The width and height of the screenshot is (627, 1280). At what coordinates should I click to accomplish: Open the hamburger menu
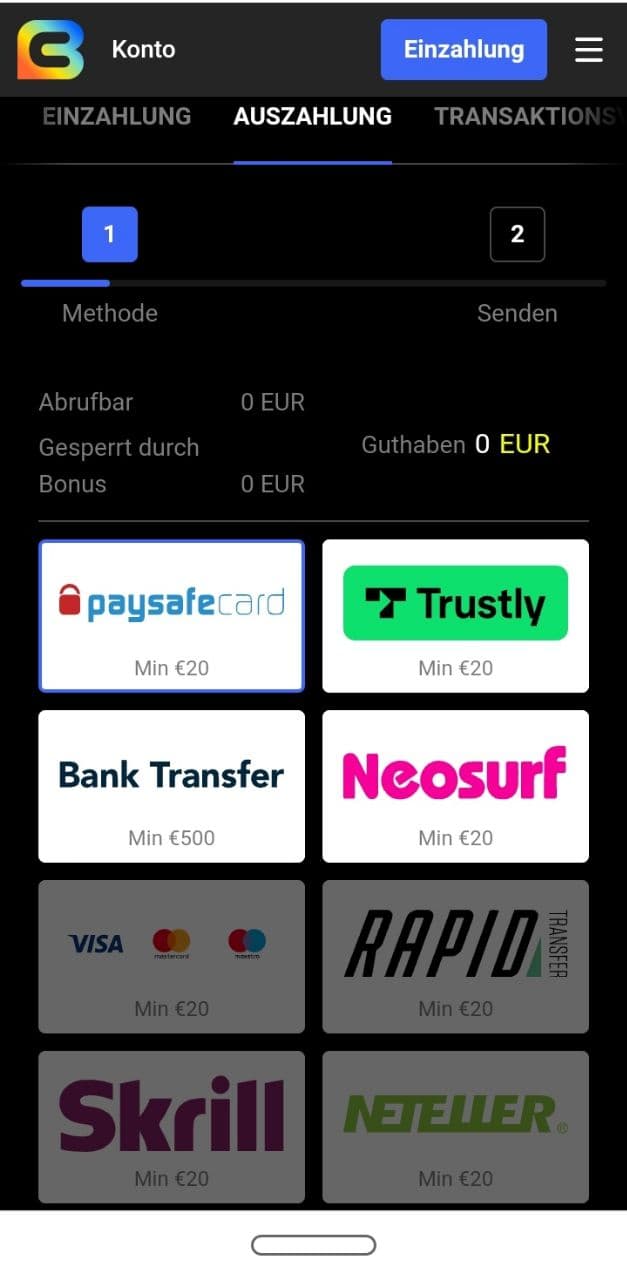(589, 49)
